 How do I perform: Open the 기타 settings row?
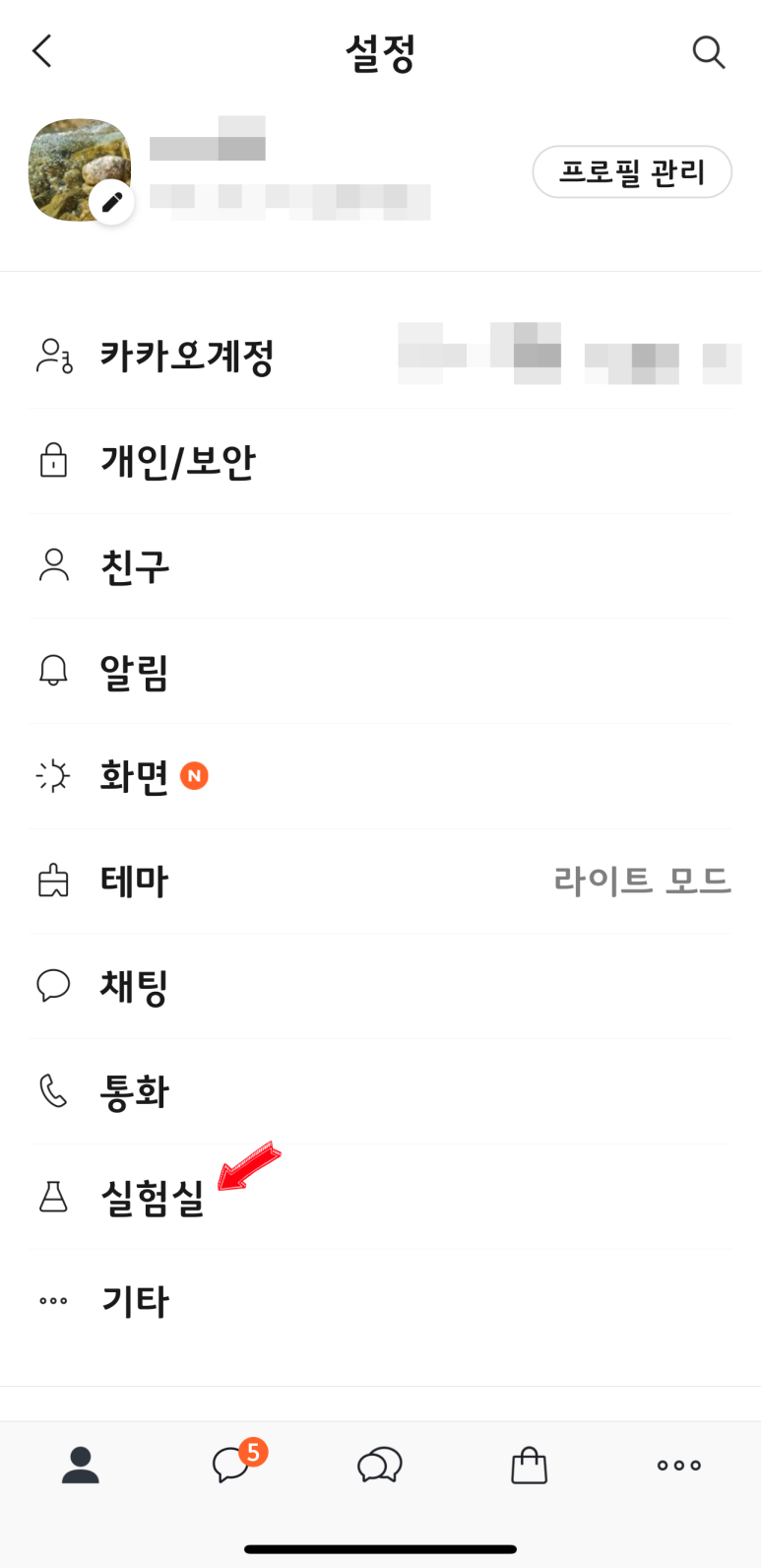[x=381, y=1301]
